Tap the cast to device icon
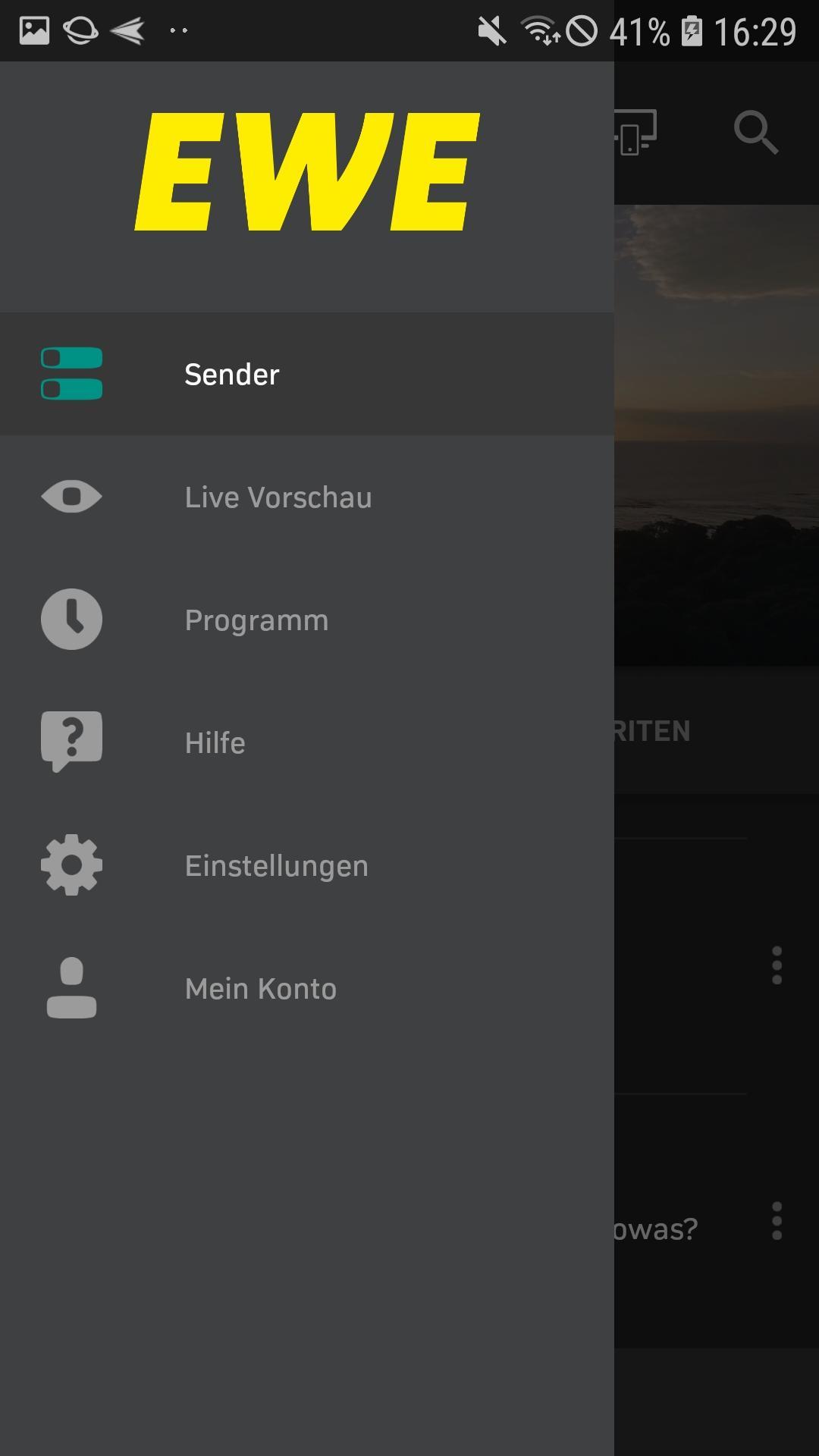Screen dimensions: 819x1456 coord(635,133)
